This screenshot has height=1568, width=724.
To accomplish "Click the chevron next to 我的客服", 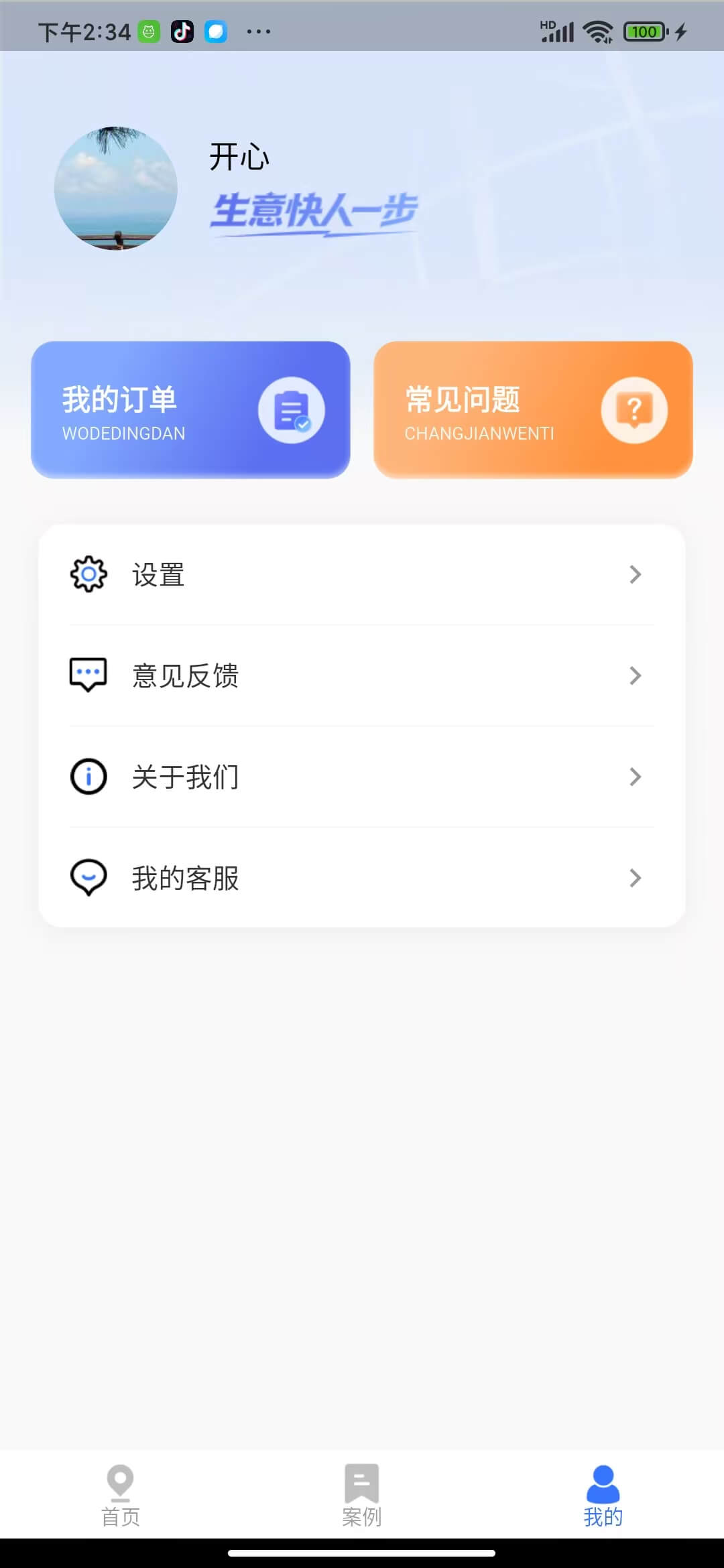I will (x=636, y=878).
